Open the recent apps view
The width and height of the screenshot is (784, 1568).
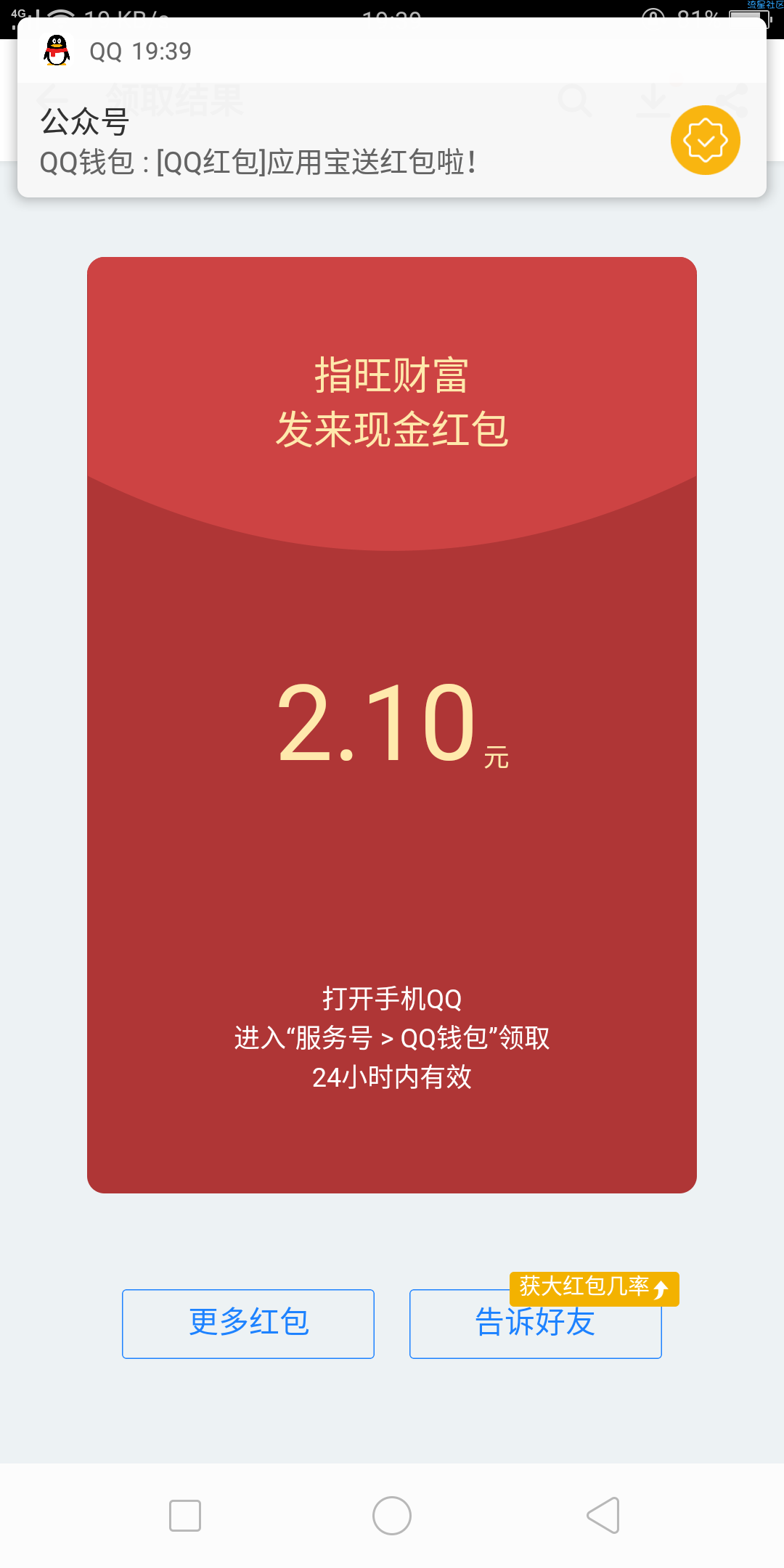click(x=185, y=1515)
